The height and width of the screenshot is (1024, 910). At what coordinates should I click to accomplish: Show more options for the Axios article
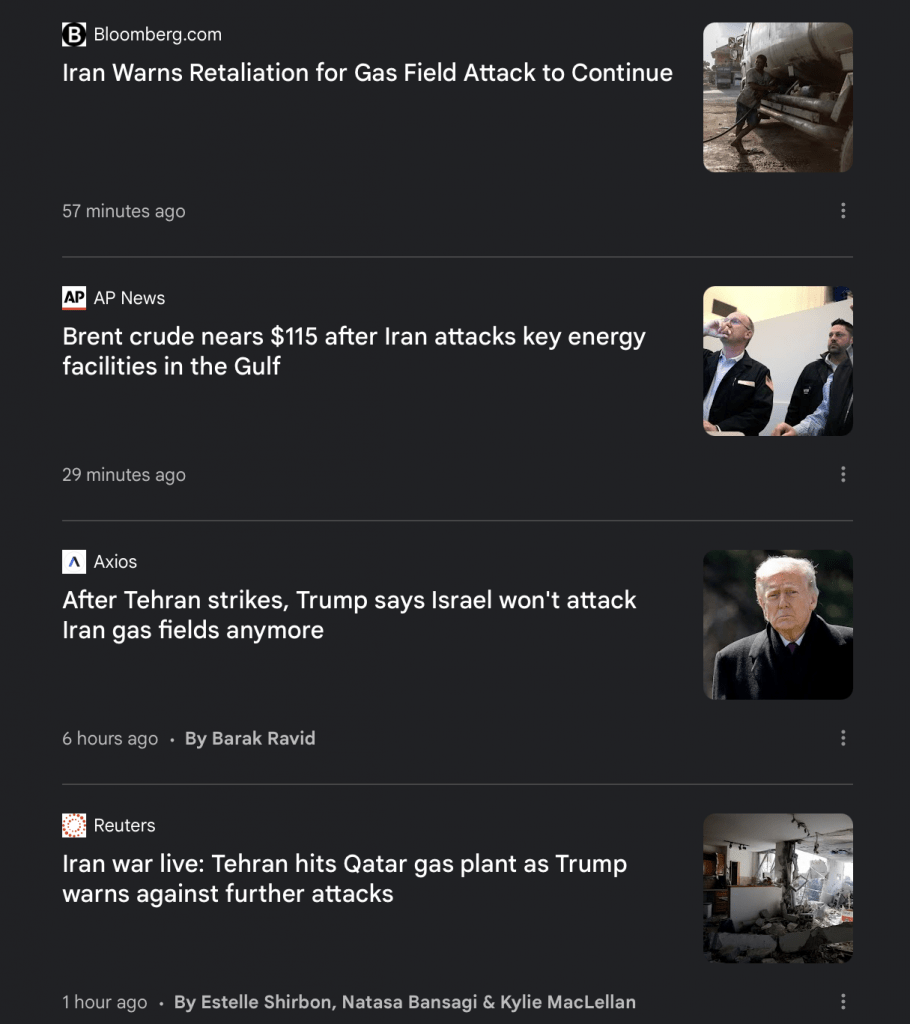[x=843, y=738]
